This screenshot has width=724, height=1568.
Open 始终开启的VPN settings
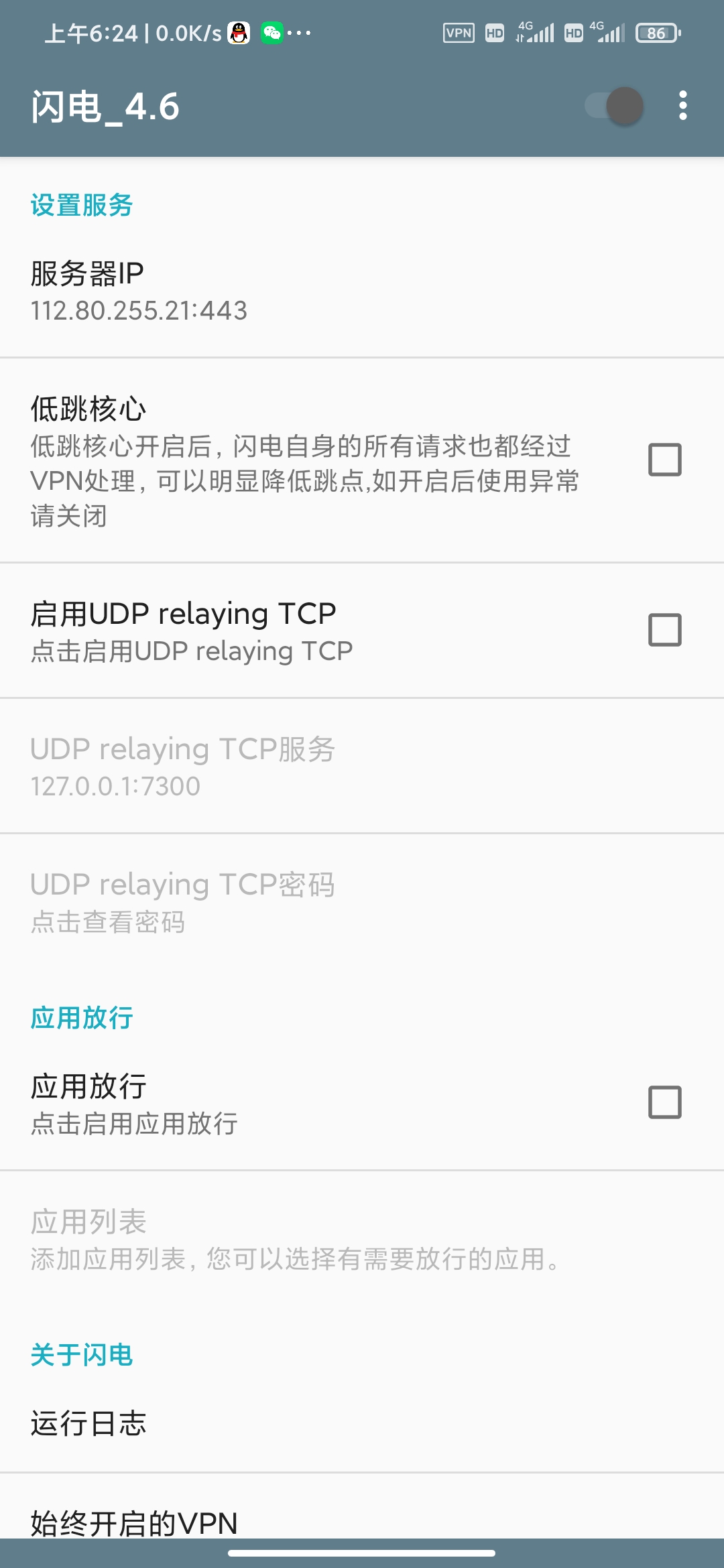click(x=133, y=1522)
